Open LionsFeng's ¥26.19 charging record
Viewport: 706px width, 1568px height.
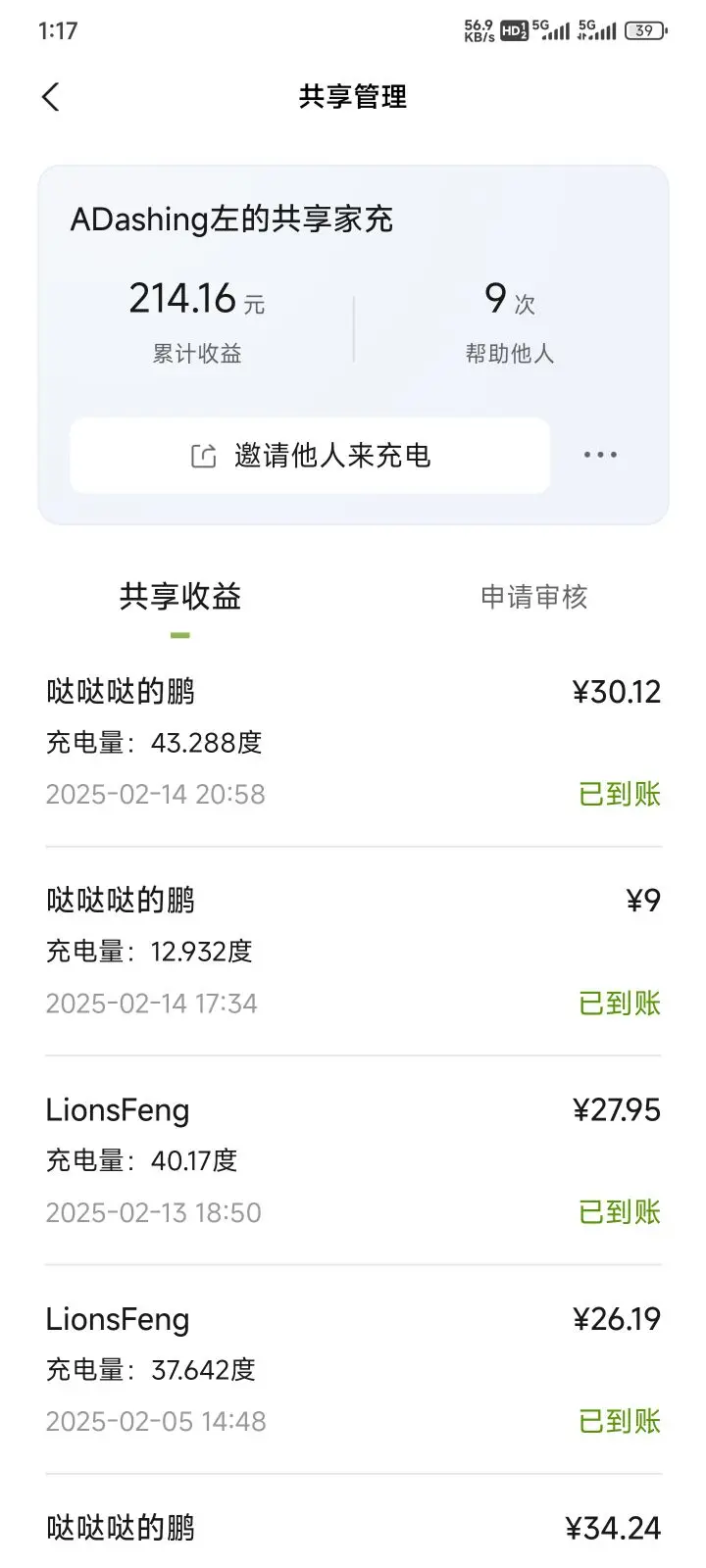coord(353,1369)
